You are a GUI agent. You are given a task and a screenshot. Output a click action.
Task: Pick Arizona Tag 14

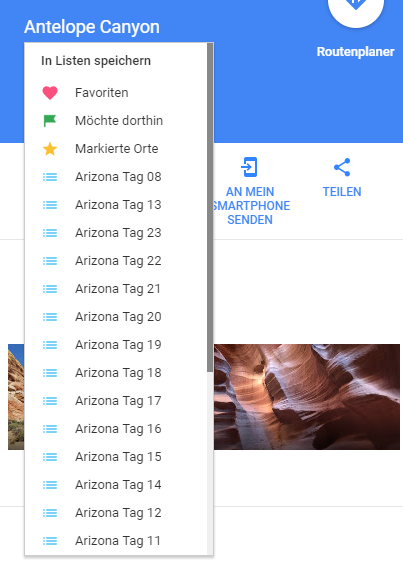tap(116, 485)
